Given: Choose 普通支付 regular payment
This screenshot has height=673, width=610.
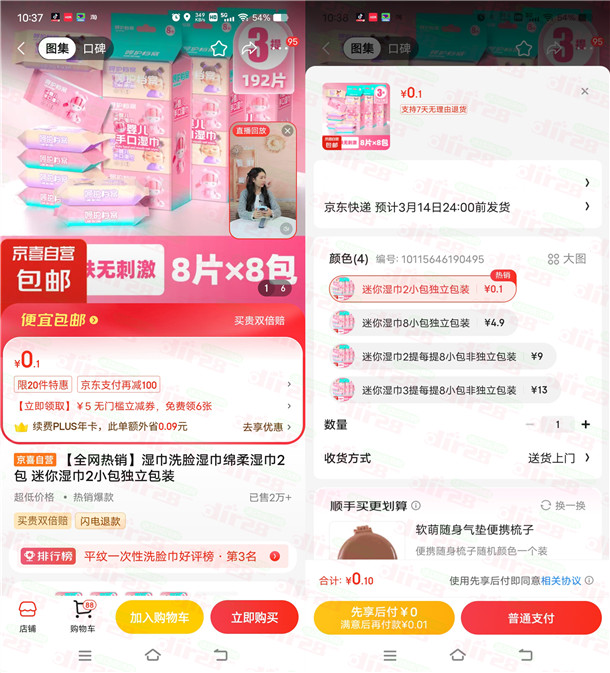Looking at the screenshot, I should tap(530, 617).
